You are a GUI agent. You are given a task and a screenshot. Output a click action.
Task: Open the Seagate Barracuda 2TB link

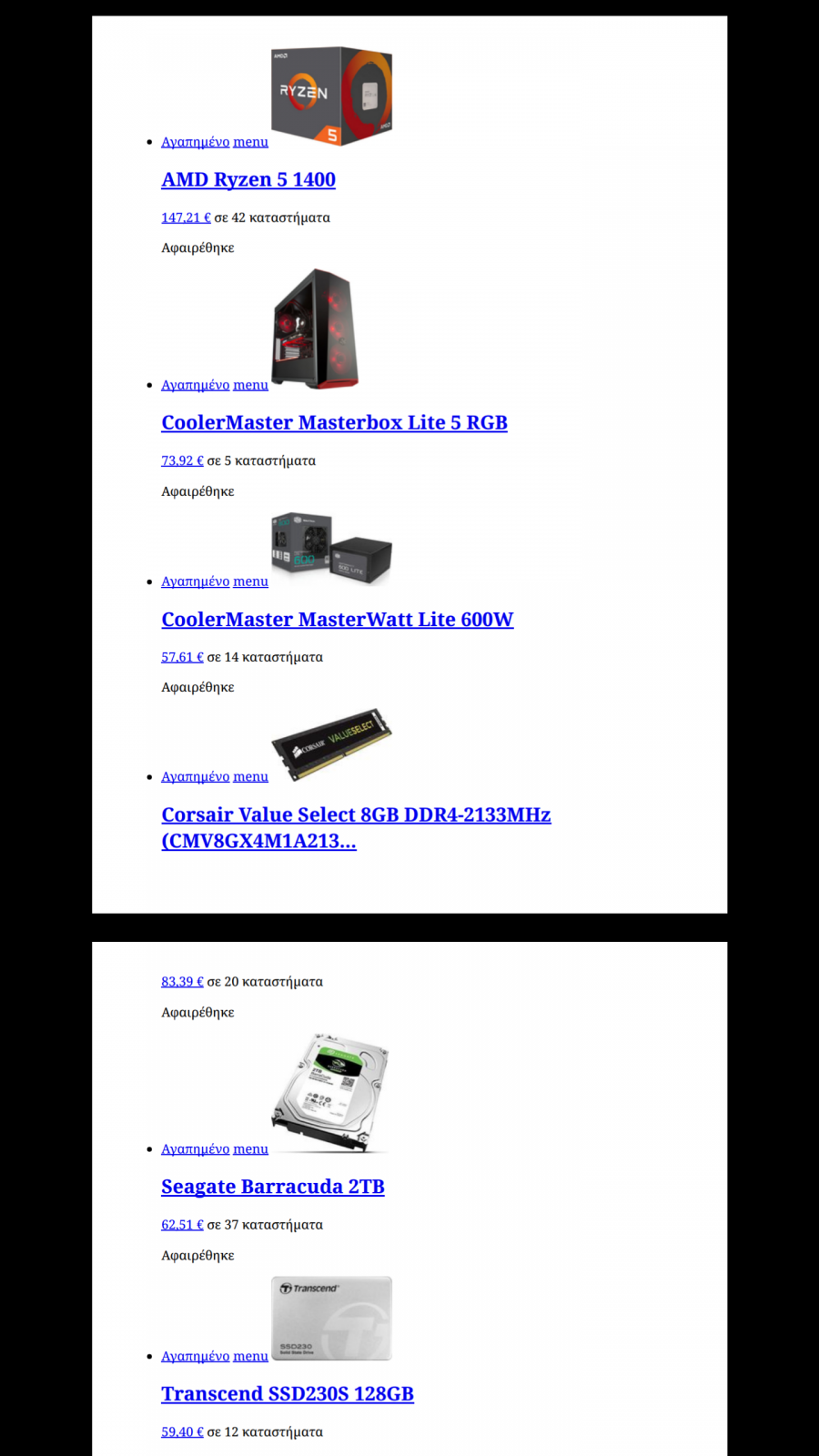273,1187
